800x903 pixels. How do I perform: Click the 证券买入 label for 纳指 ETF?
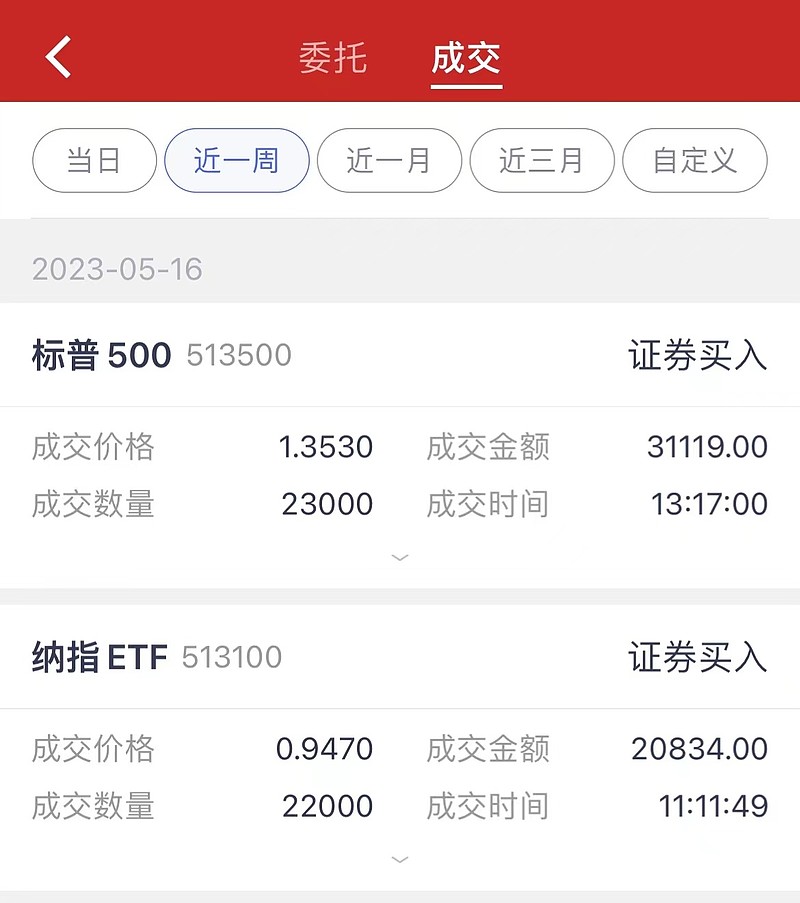[698, 658]
